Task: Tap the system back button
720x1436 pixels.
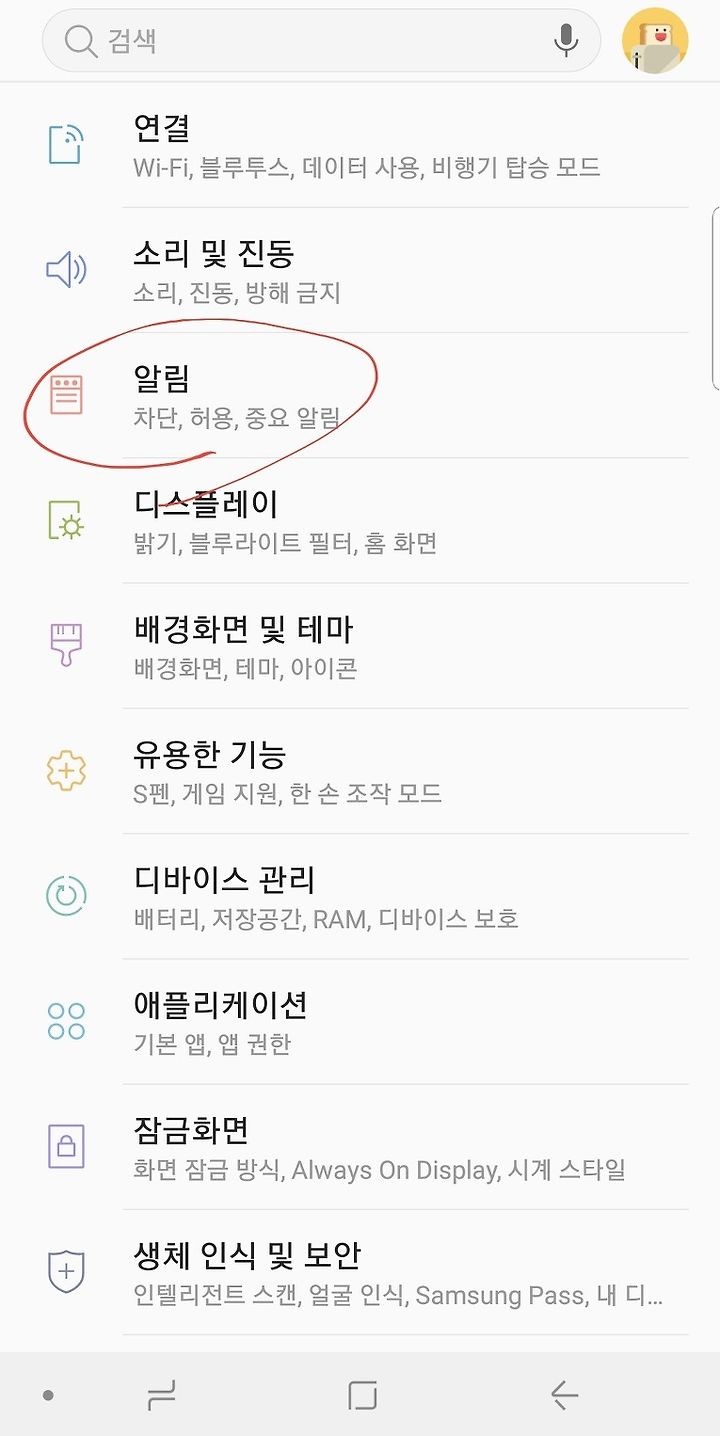Action: point(564,1394)
